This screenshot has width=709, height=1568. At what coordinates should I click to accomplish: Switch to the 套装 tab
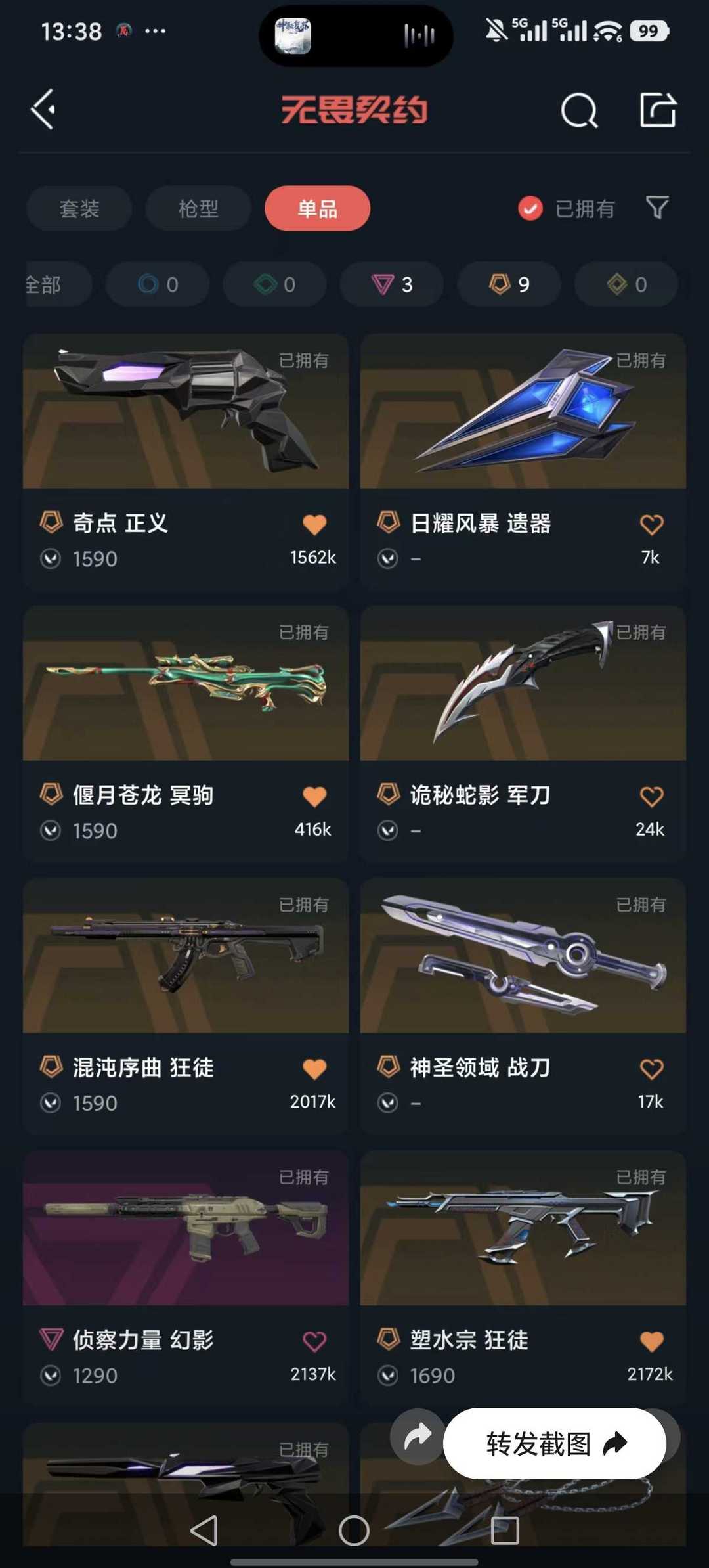pyautogui.click(x=78, y=209)
